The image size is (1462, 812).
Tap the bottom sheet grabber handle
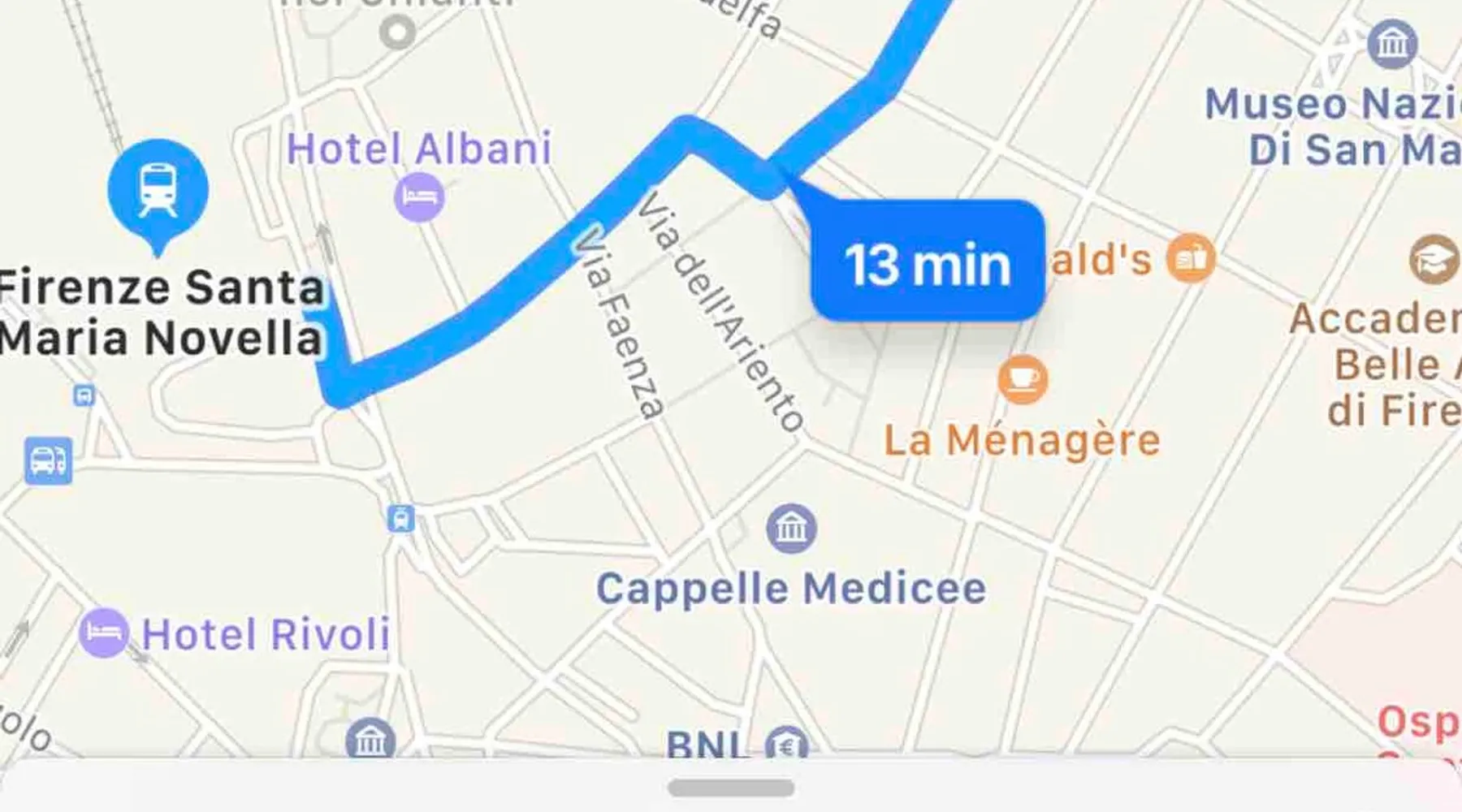coord(731,788)
